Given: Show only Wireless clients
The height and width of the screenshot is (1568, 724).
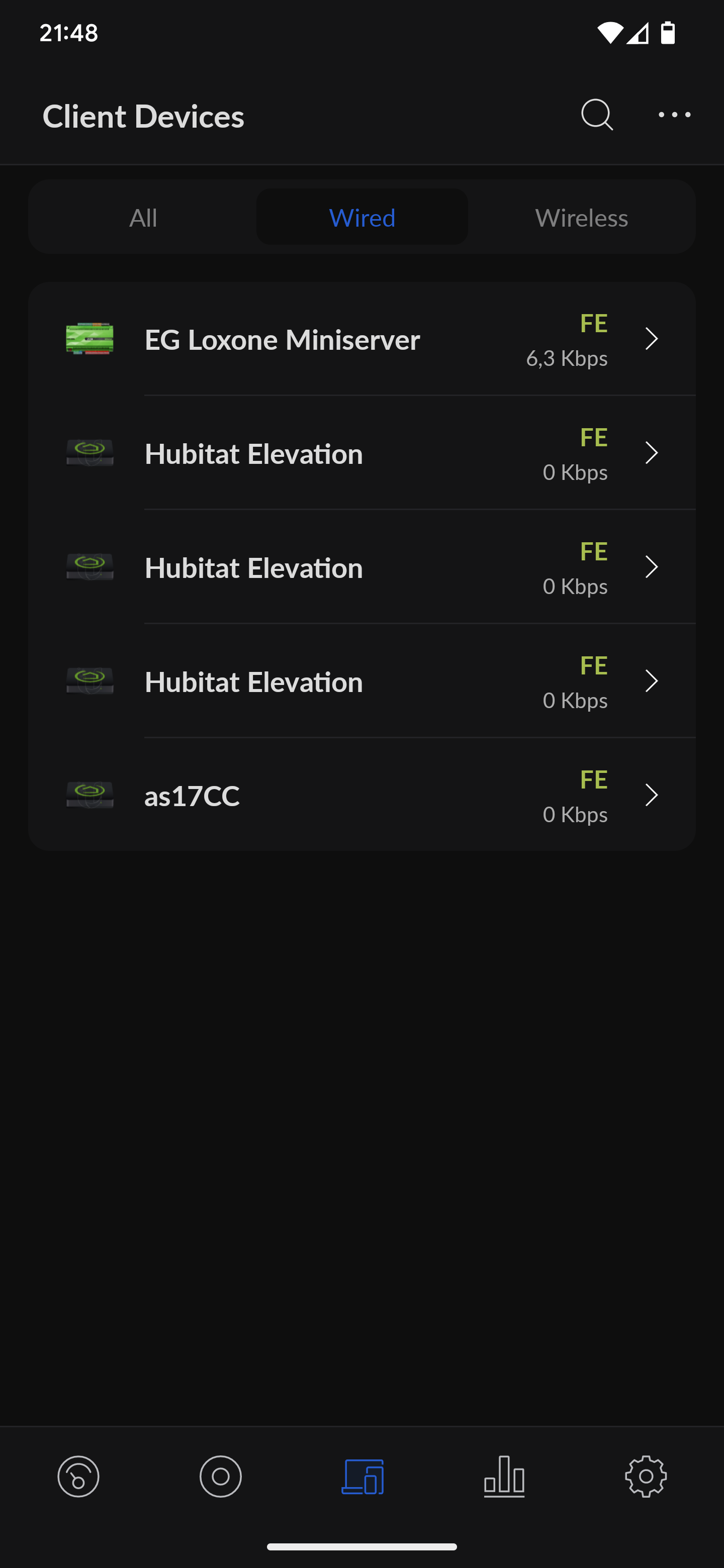Looking at the screenshot, I should 582,218.
